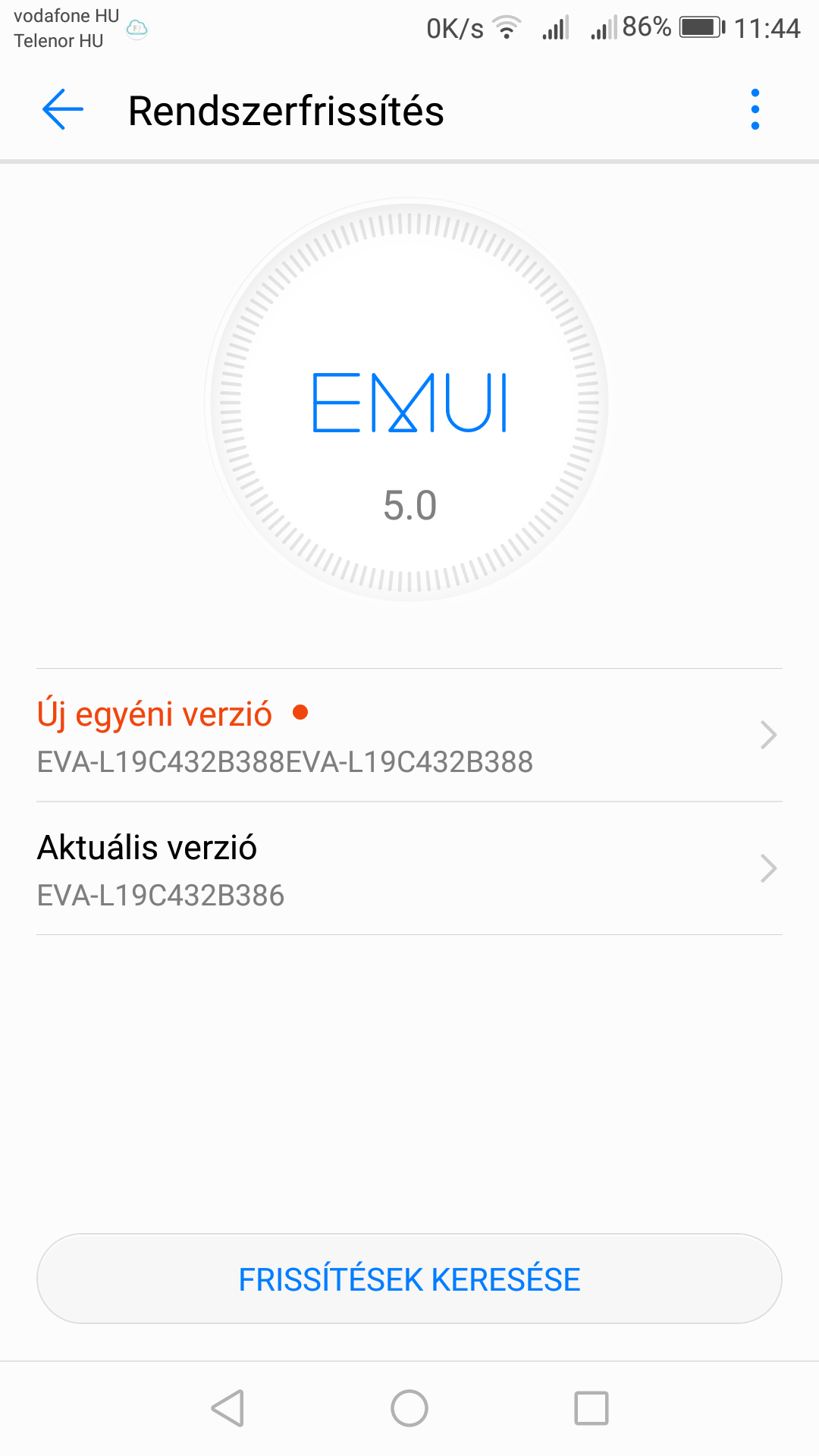Open the three-dot overflow menu
This screenshot has height=1456, width=819.
pos(755,109)
